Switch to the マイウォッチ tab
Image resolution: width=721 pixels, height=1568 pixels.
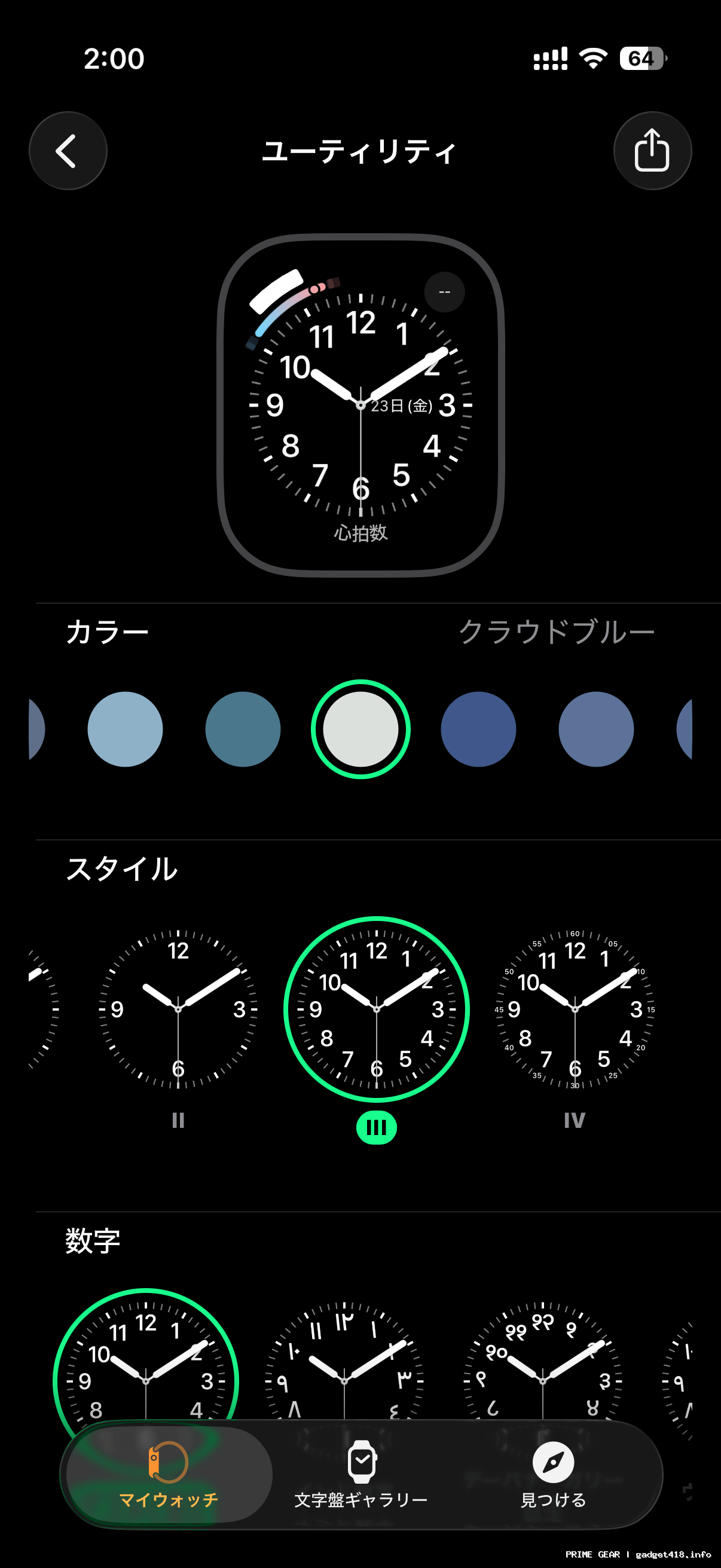coord(169,1474)
